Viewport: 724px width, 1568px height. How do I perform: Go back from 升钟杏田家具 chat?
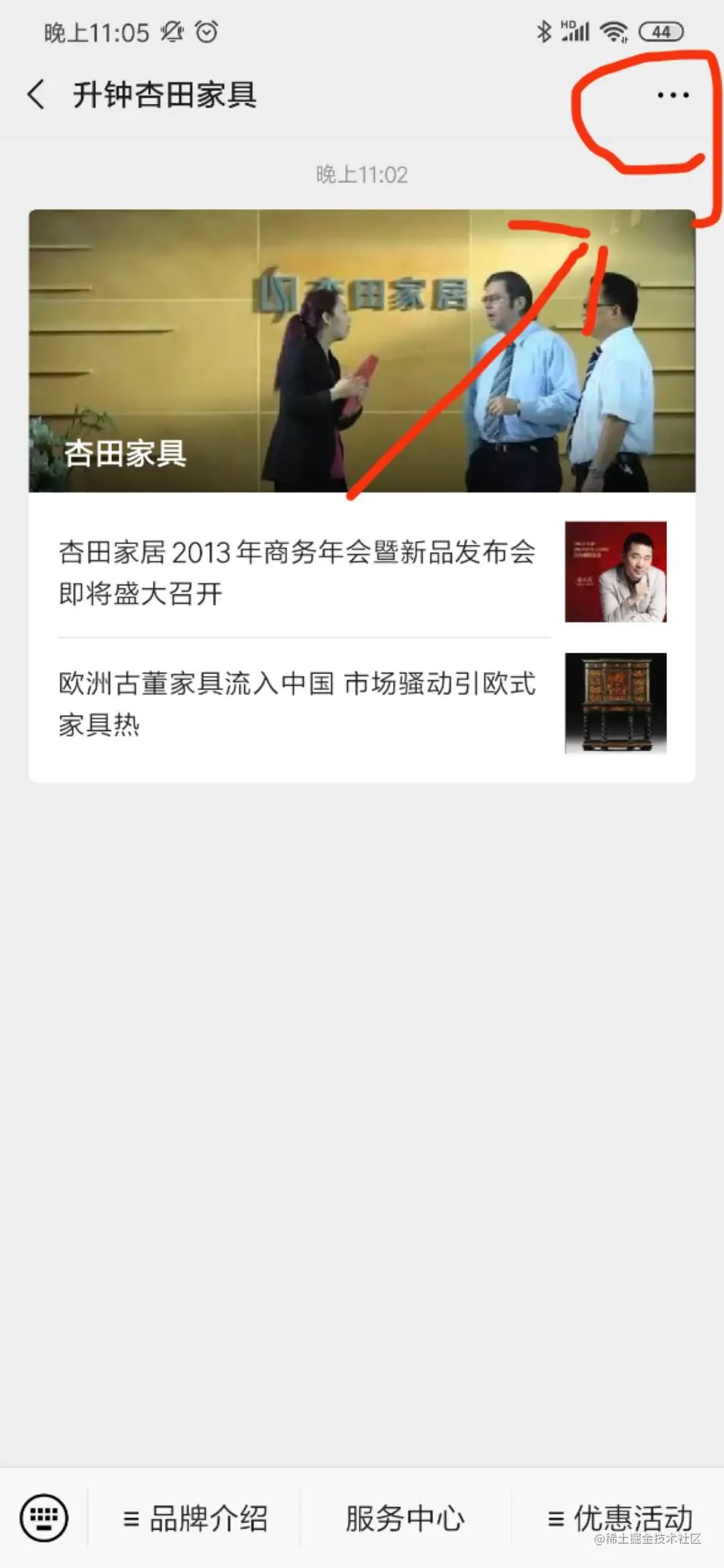(x=37, y=94)
